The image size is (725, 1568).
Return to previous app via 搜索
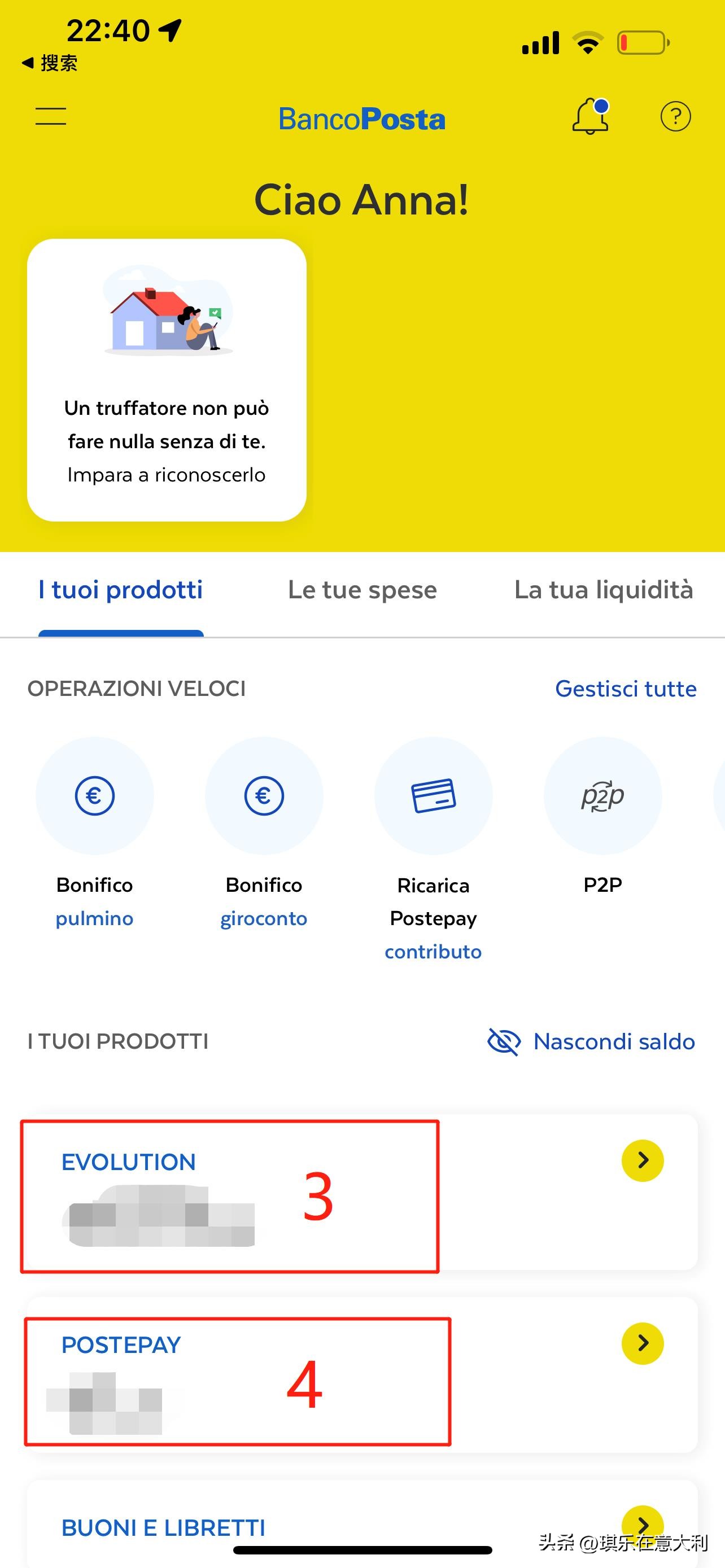[x=50, y=63]
